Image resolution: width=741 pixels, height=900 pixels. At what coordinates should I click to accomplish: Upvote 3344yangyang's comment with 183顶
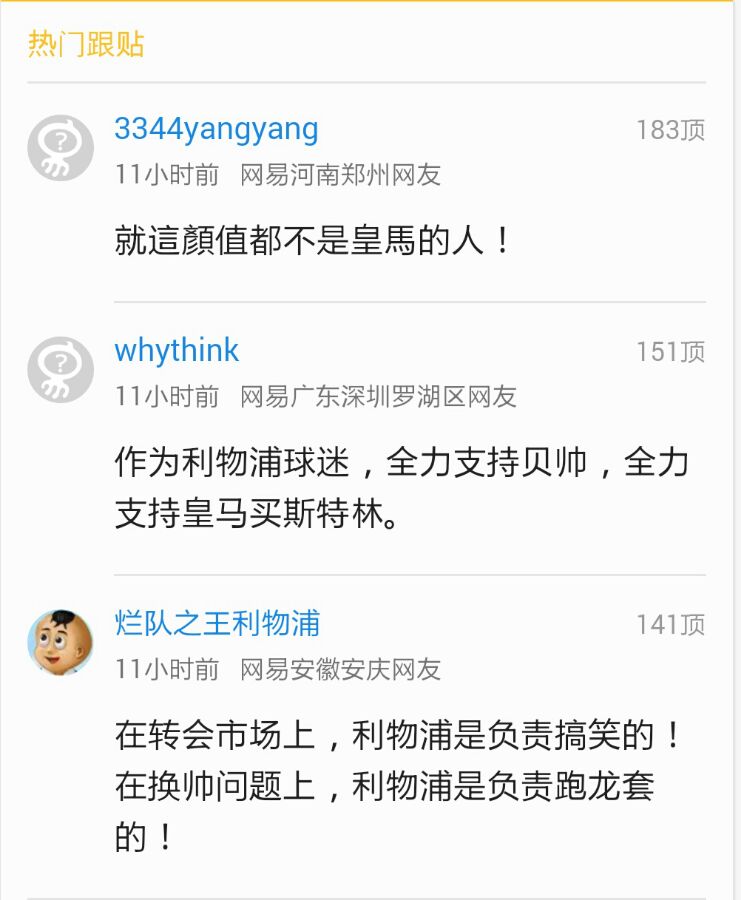tap(670, 130)
